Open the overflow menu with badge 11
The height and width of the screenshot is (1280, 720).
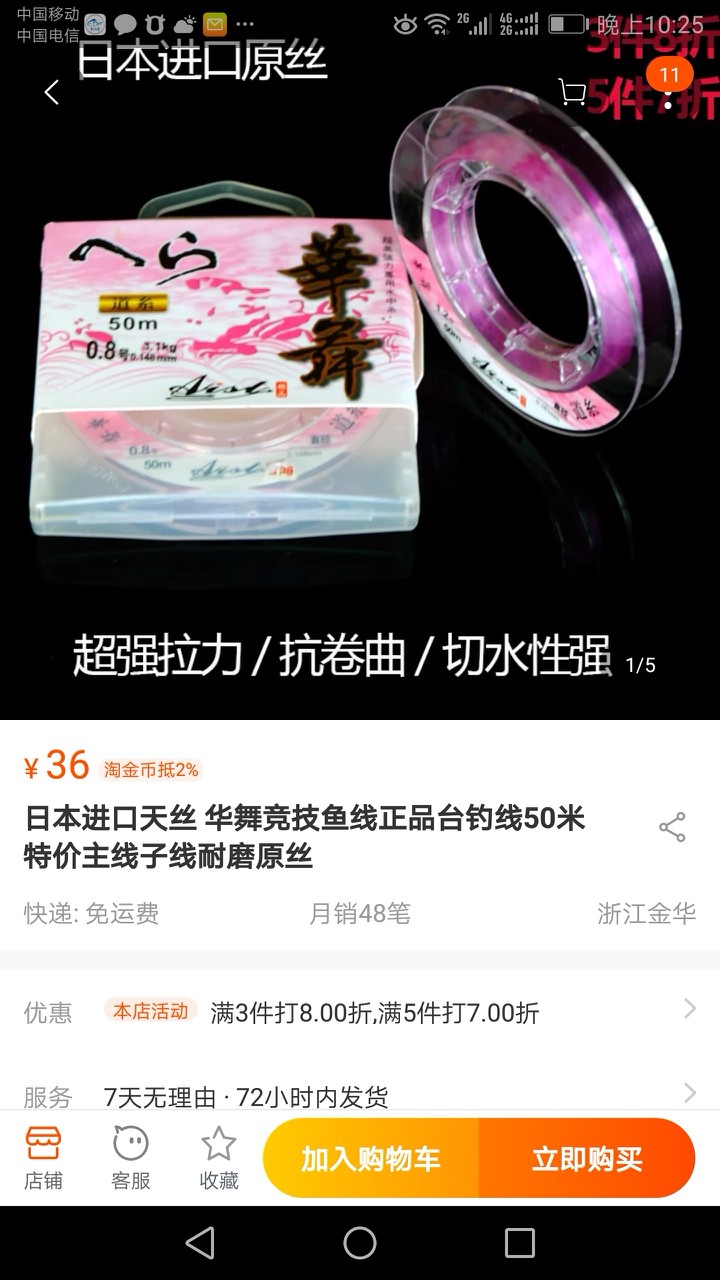point(668,94)
